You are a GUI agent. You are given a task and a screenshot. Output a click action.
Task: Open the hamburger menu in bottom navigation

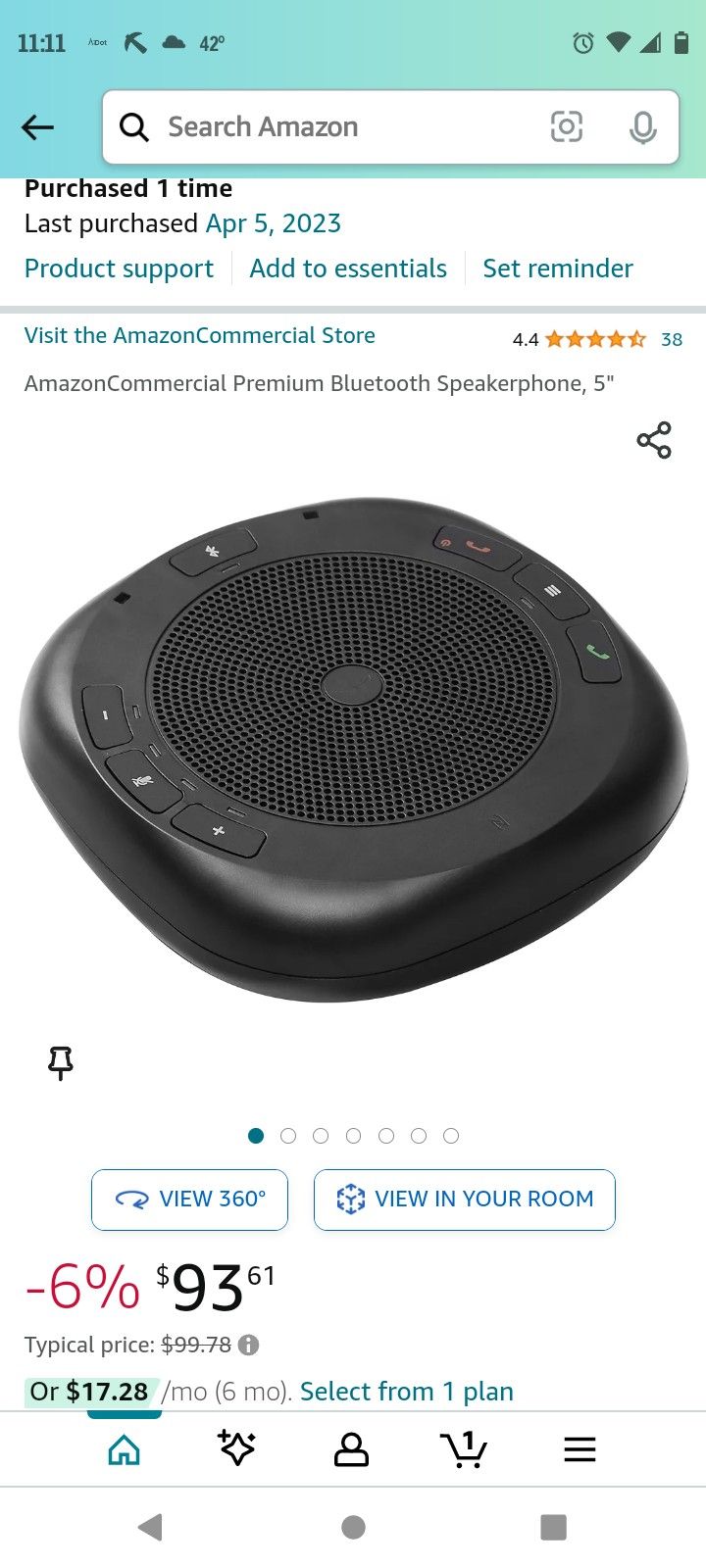580,1448
